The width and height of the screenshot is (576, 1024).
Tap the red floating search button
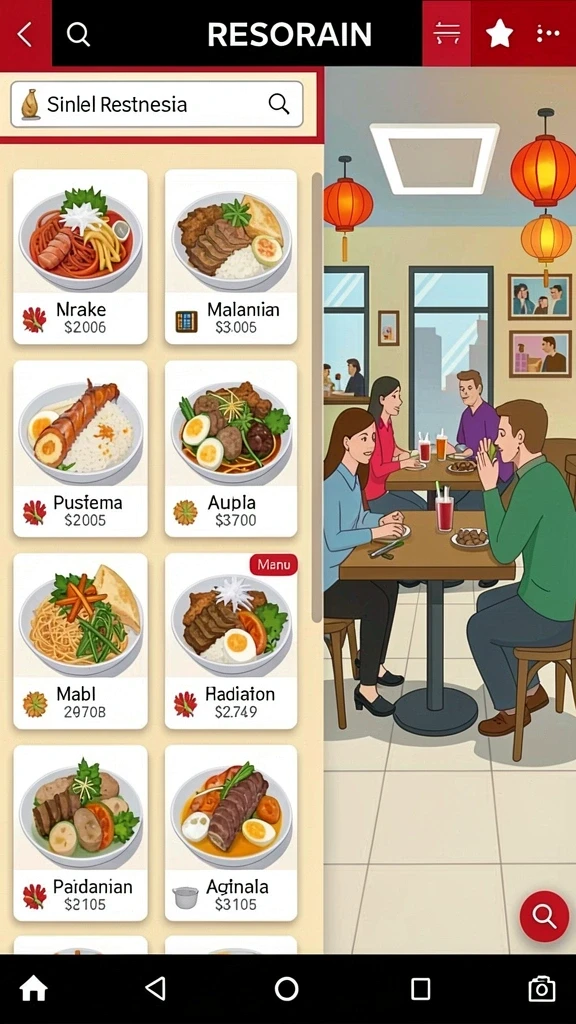(x=544, y=916)
